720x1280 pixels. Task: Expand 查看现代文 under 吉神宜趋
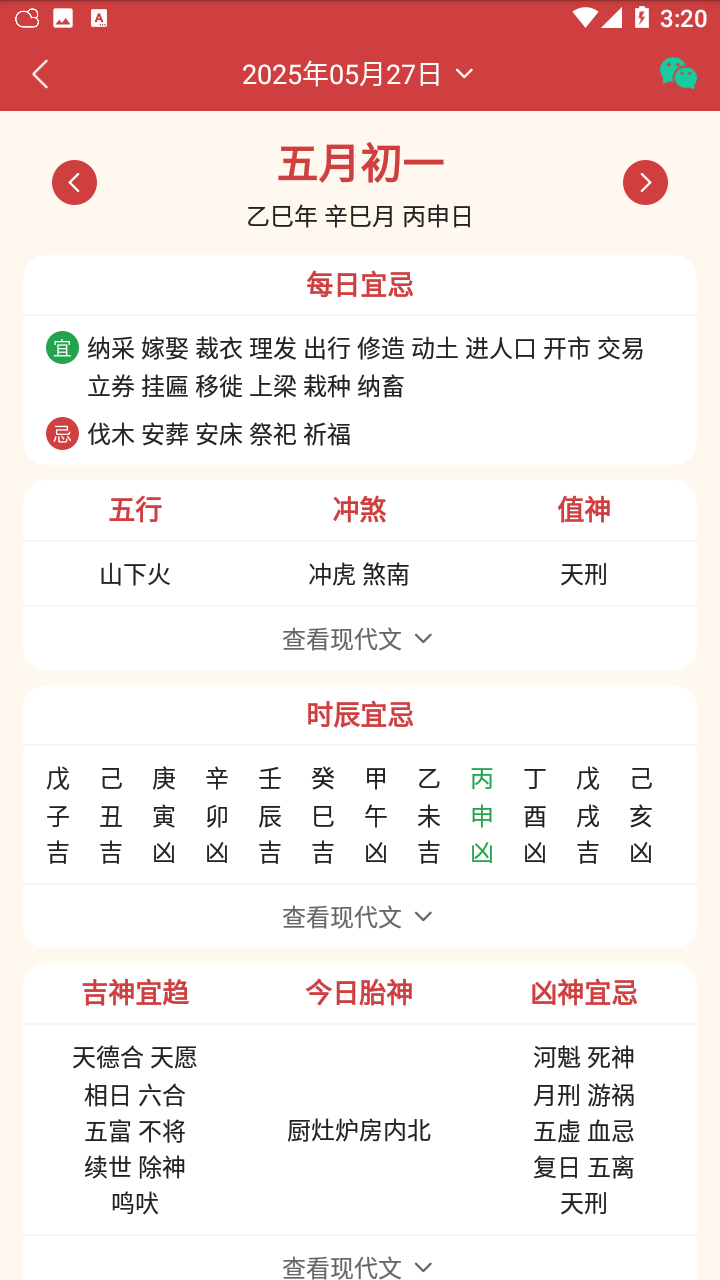point(358,1267)
